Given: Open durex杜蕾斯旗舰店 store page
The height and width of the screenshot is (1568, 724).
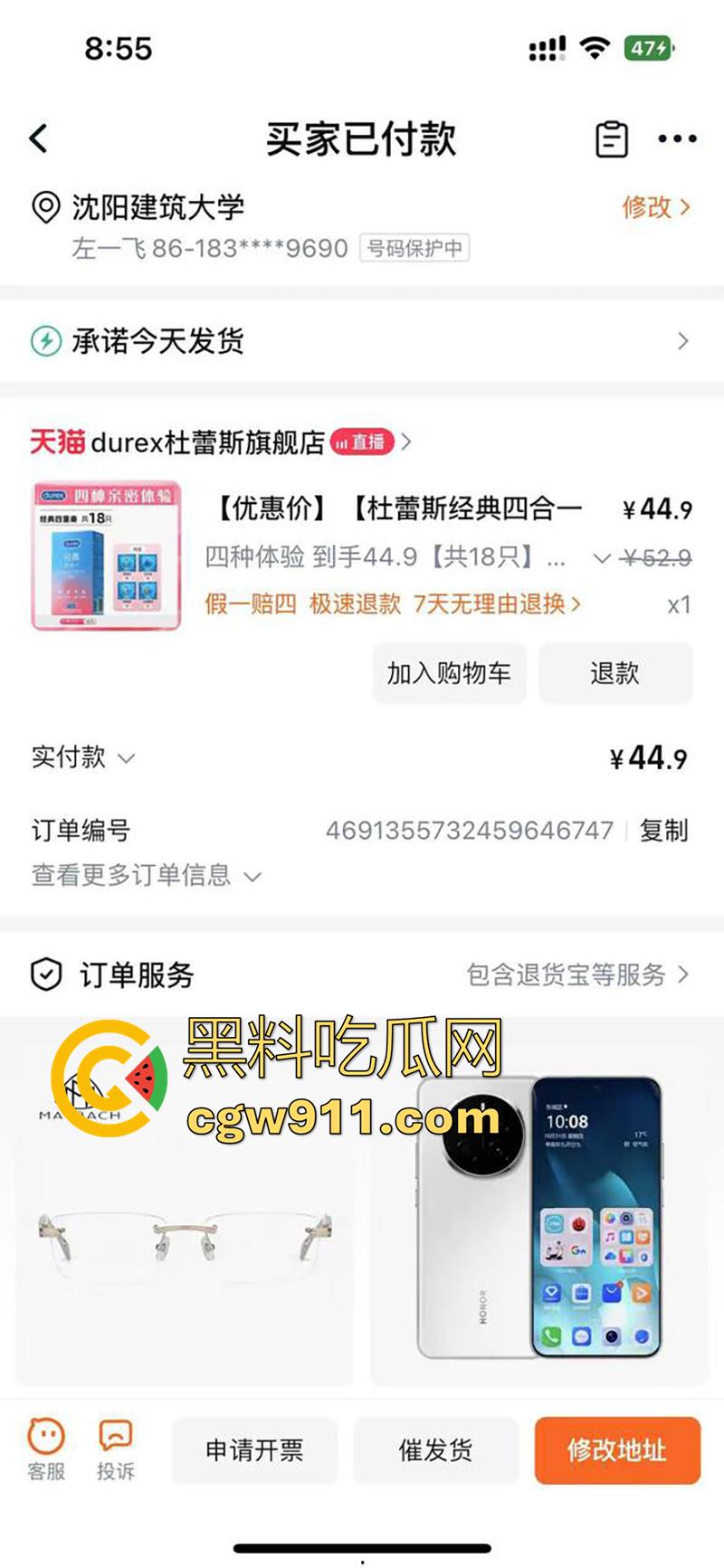Looking at the screenshot, I should [x=208, y=442].
